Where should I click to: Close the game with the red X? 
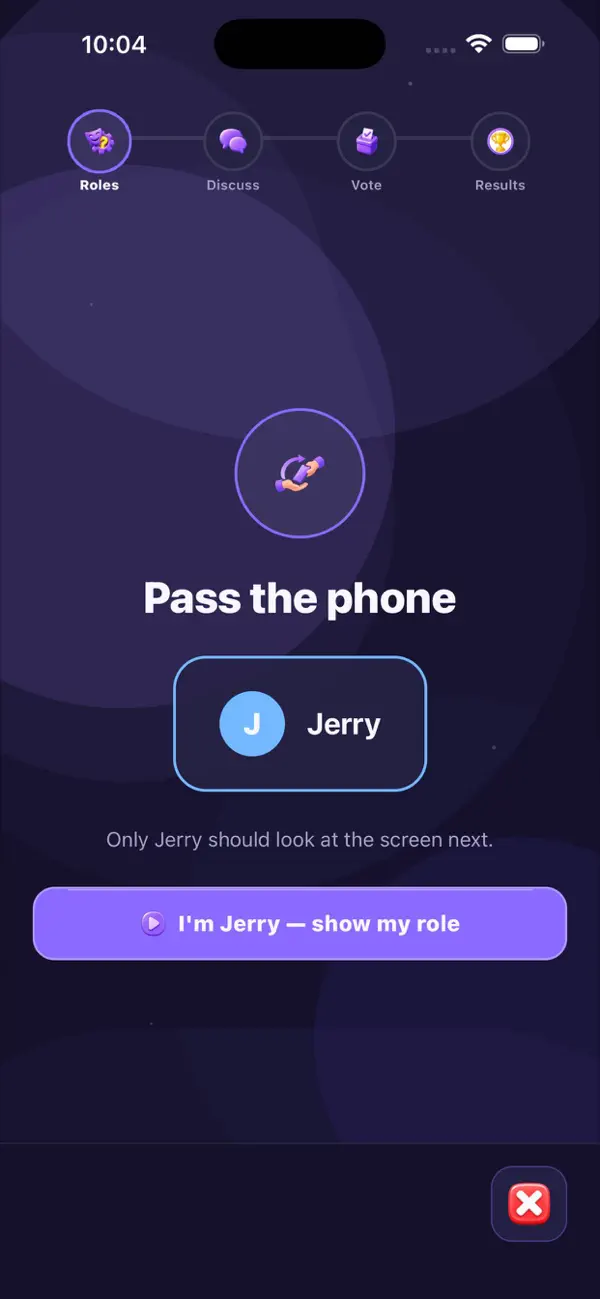click(529, 1204)
